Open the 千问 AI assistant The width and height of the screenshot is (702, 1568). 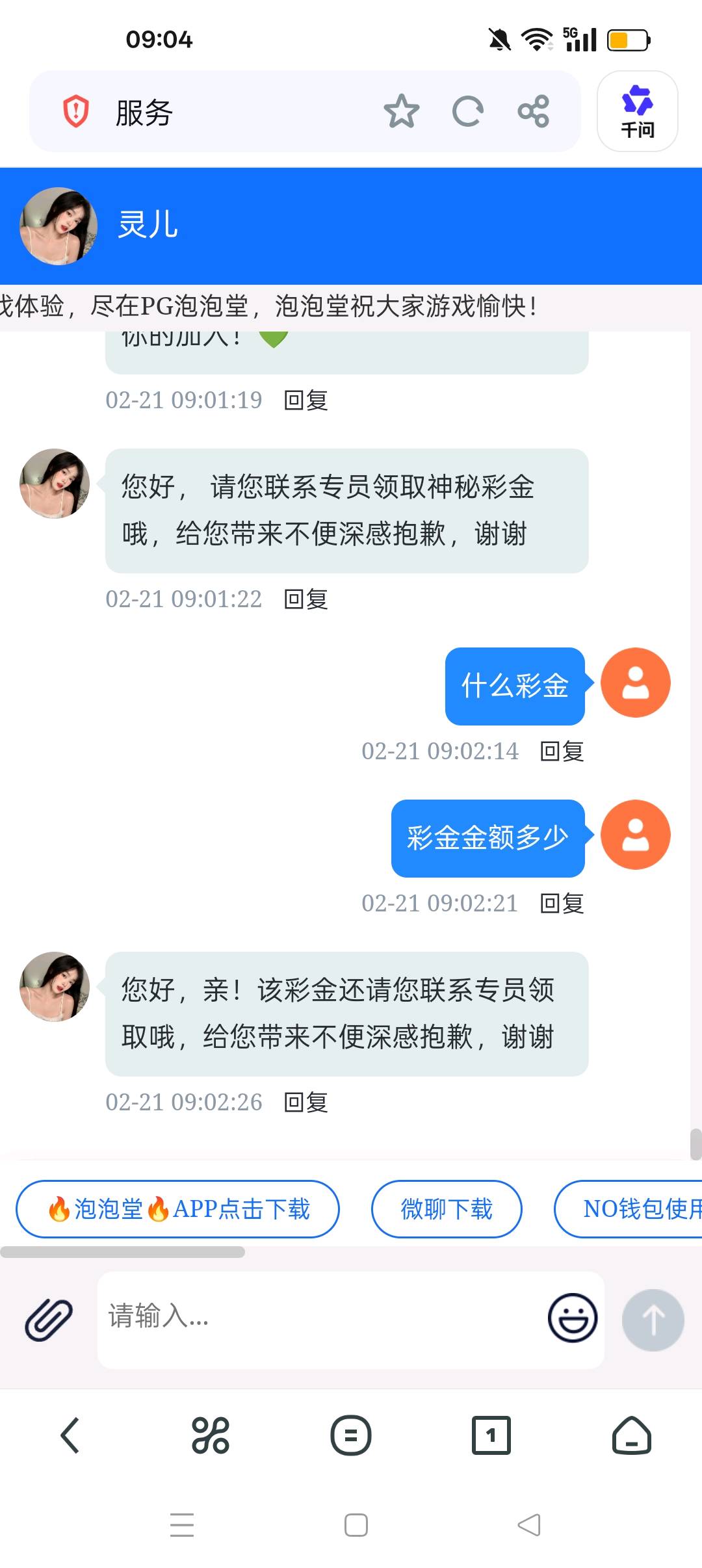(x=637, y=112)
